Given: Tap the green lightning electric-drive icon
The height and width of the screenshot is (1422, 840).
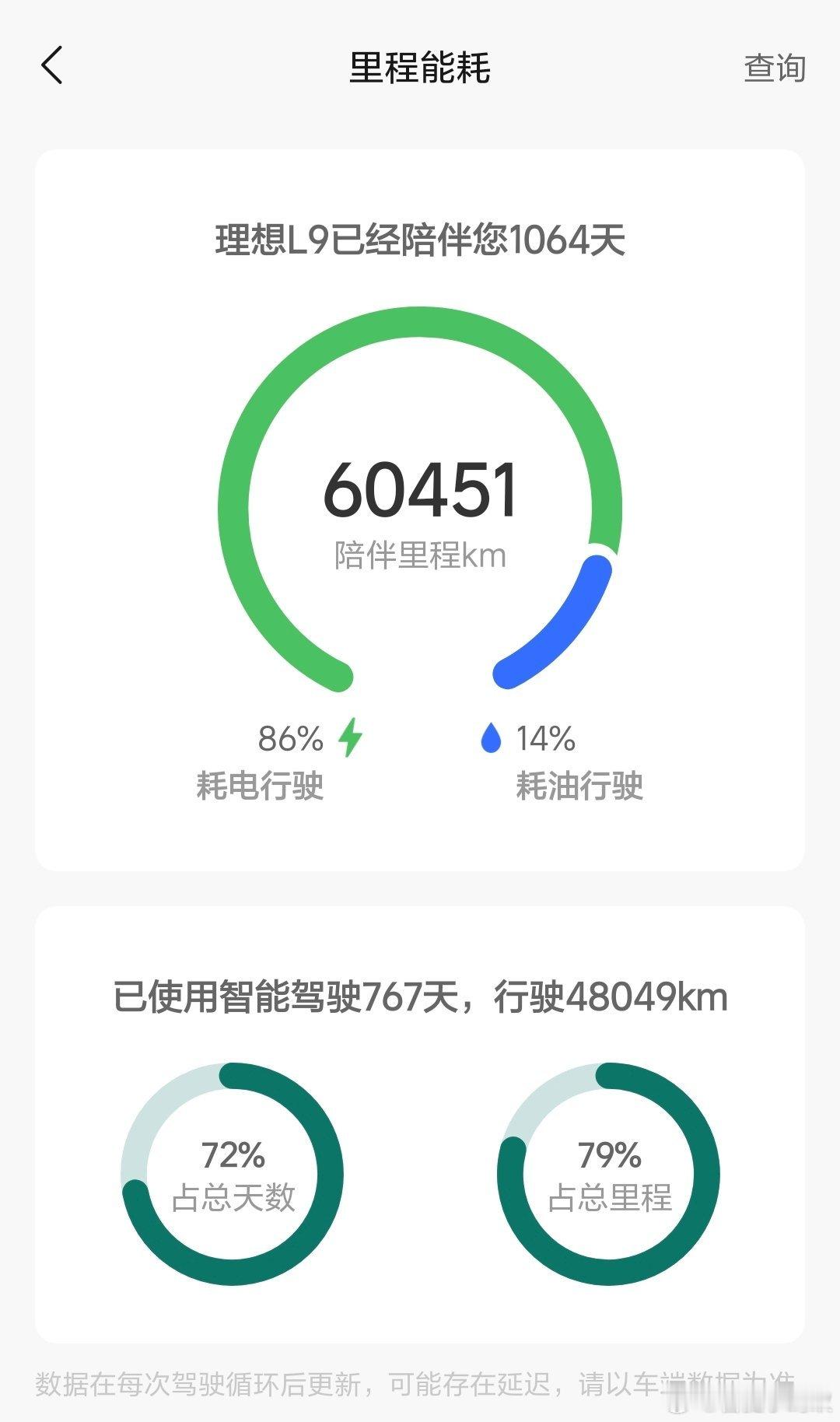Looking at the screenshot, I should click(350, 737).
